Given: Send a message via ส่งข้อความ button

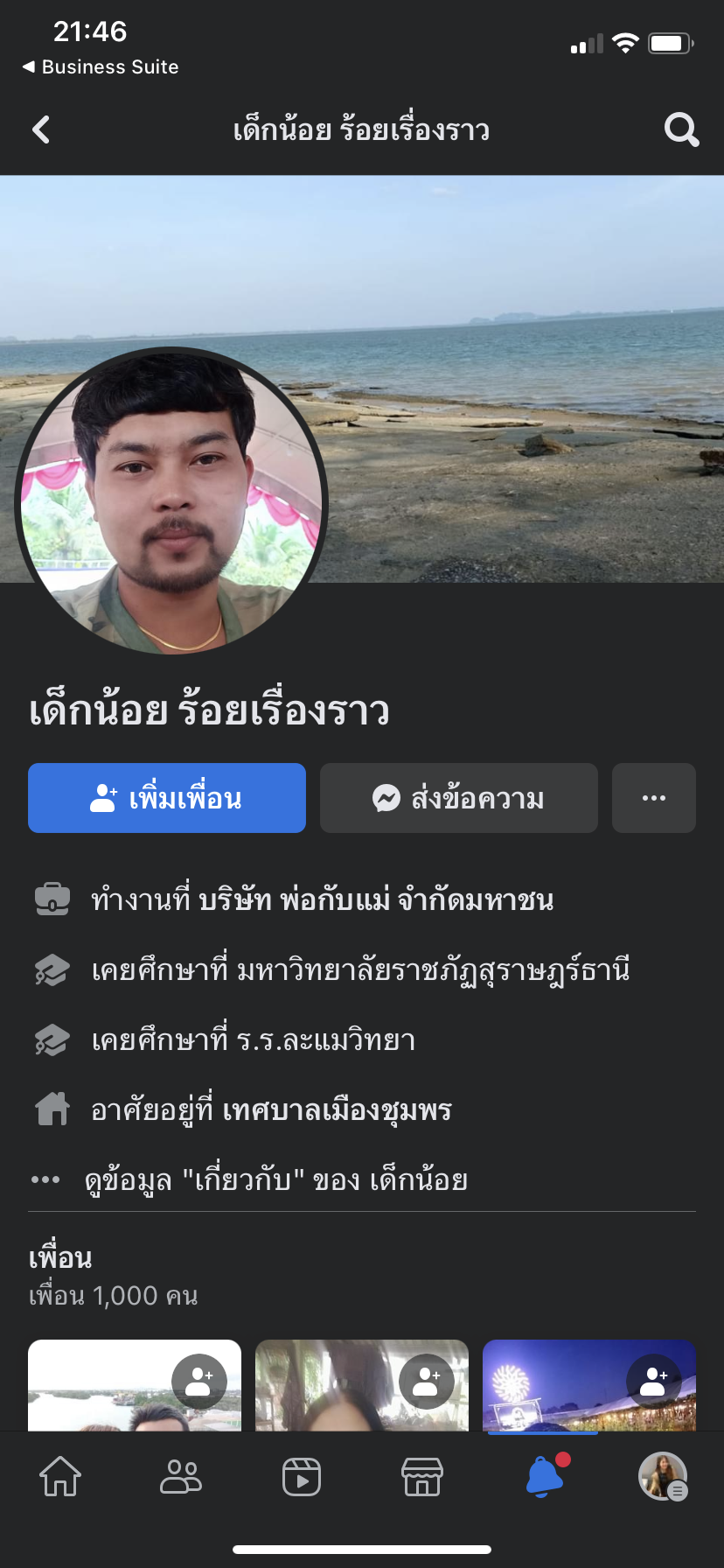Looking at the screenshot, I should coord(459,798).
